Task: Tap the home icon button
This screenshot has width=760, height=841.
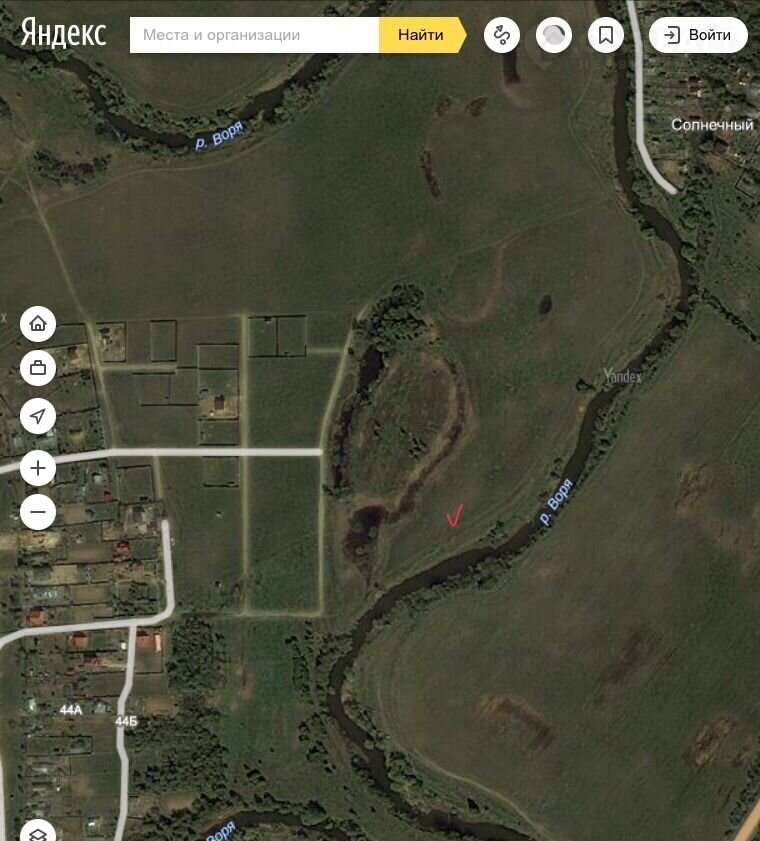Action: (x=38, y=323)
